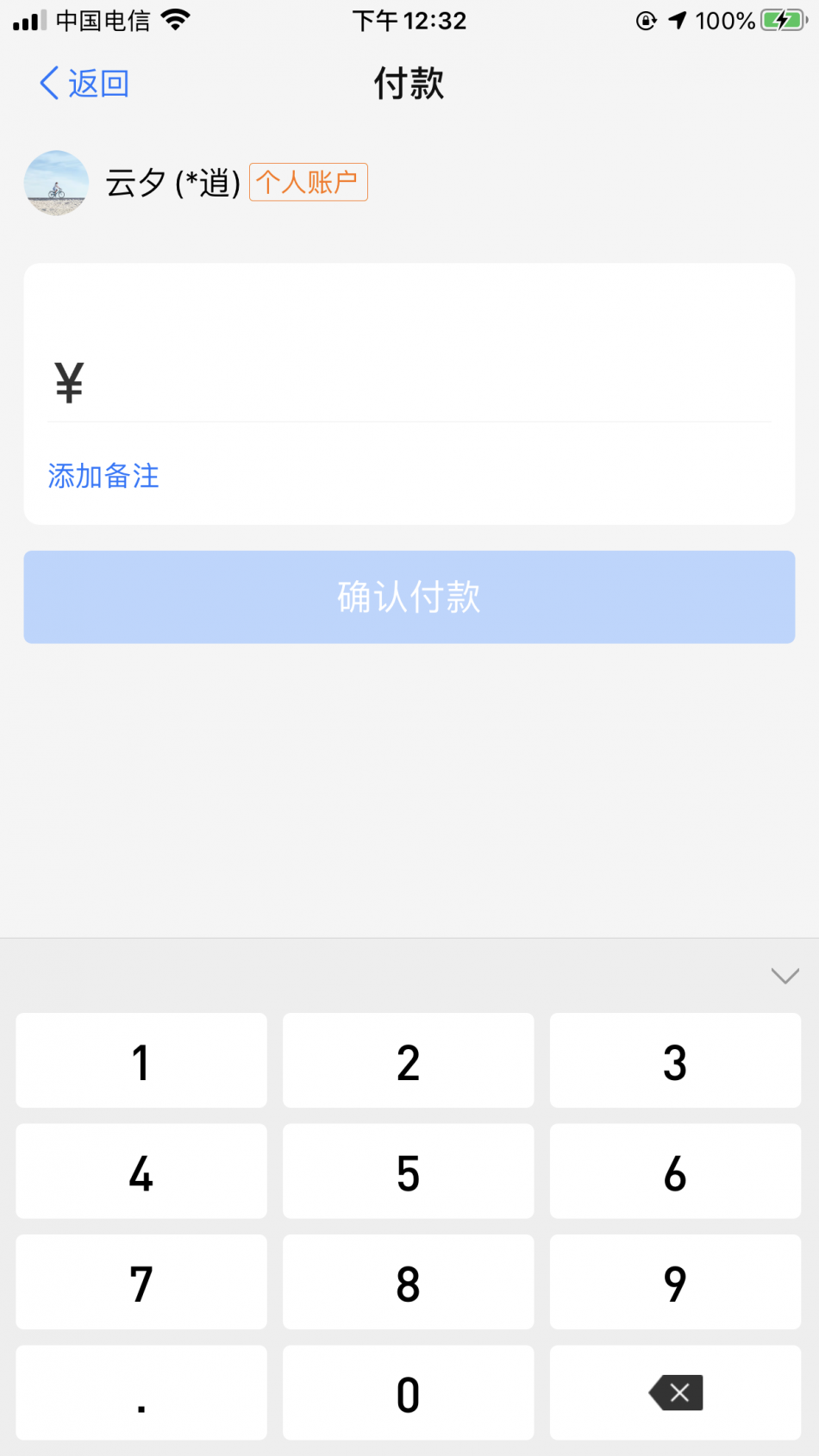Open 添加备注 to add a note
This screenshot has width=819, height=1456.
103,476
